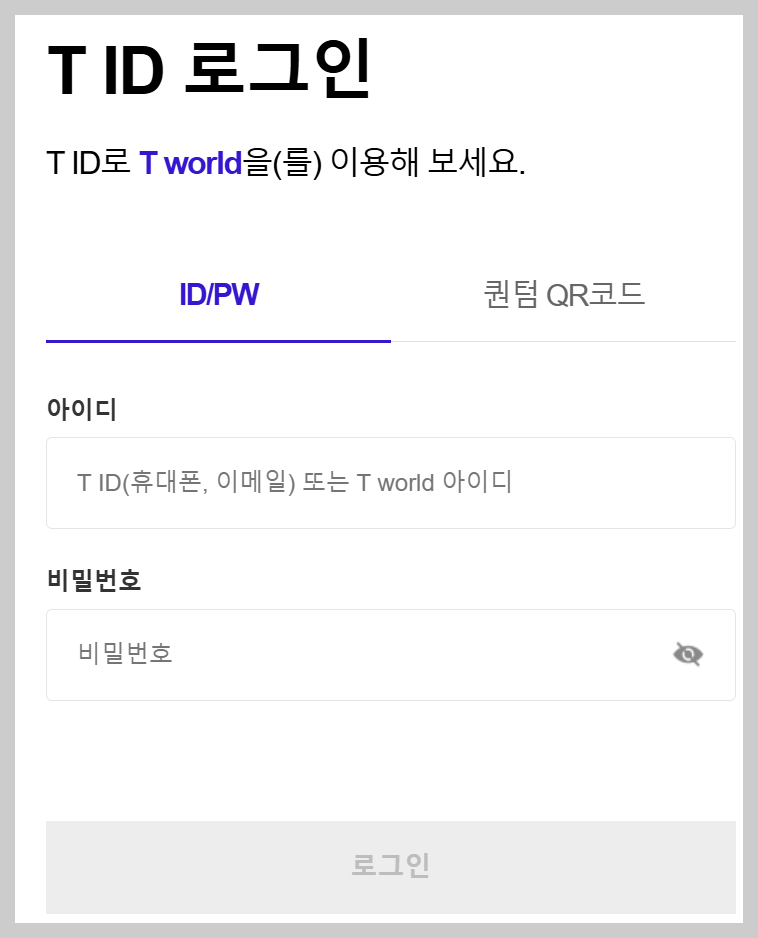Click the blue T world text
This screenshot has width=758, height=938.
189,163
